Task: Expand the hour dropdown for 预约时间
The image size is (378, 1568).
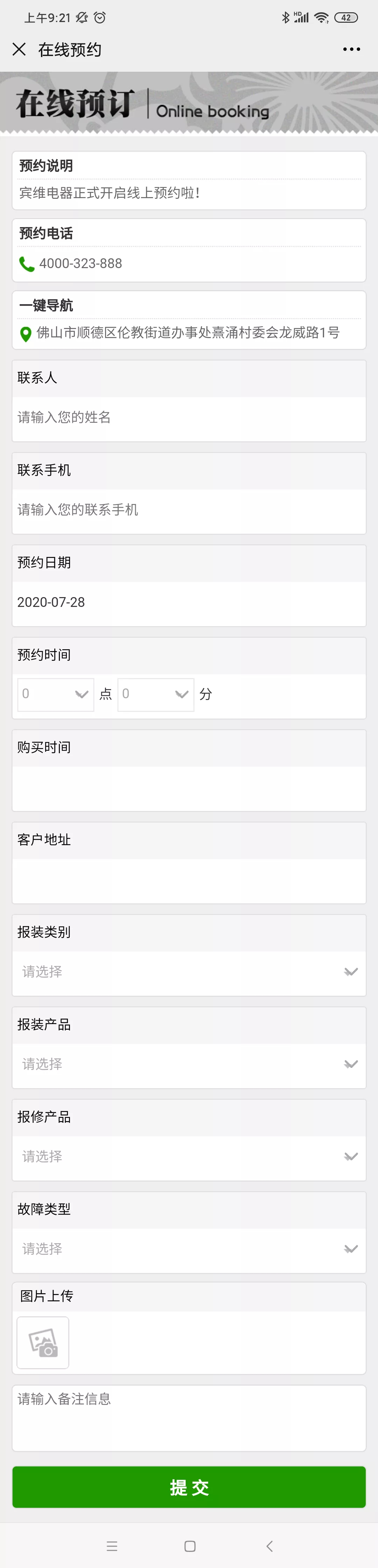Action: click(55, 694)
